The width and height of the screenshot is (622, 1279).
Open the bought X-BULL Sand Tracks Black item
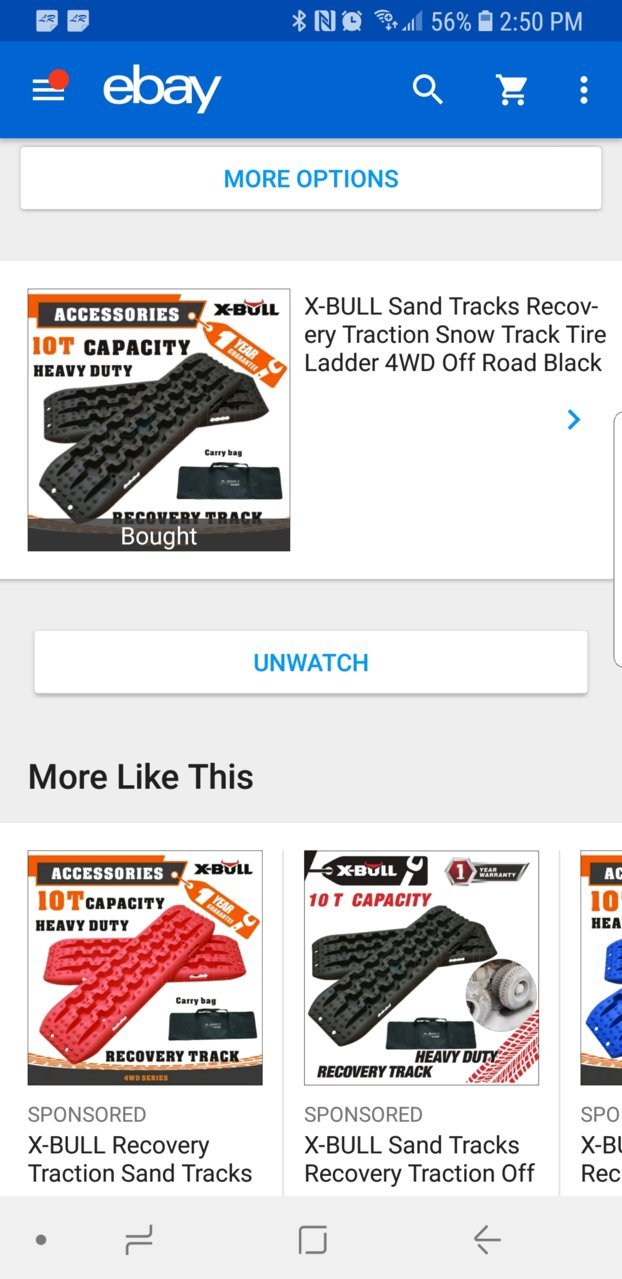coord(311,420)
